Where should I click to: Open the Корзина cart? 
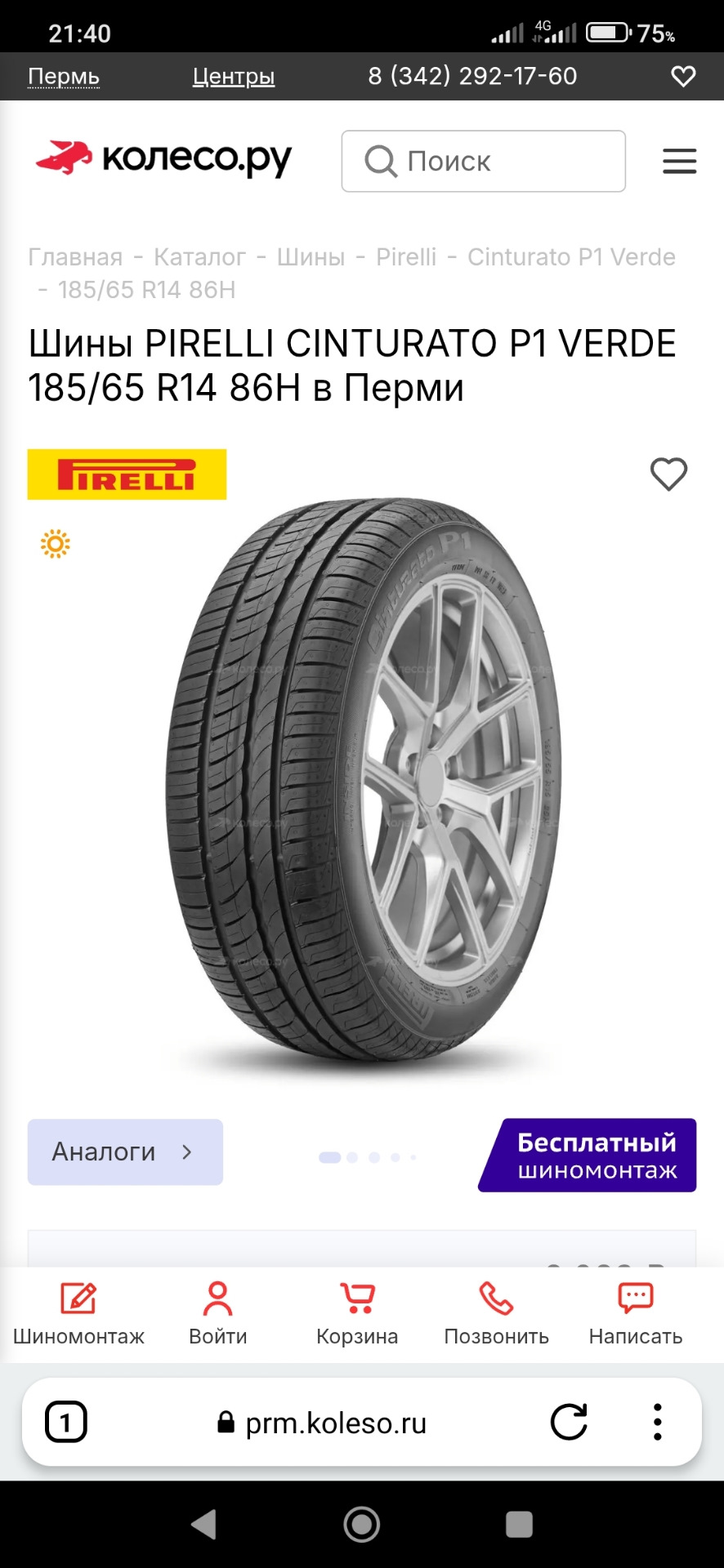(x=357, y=1313)
